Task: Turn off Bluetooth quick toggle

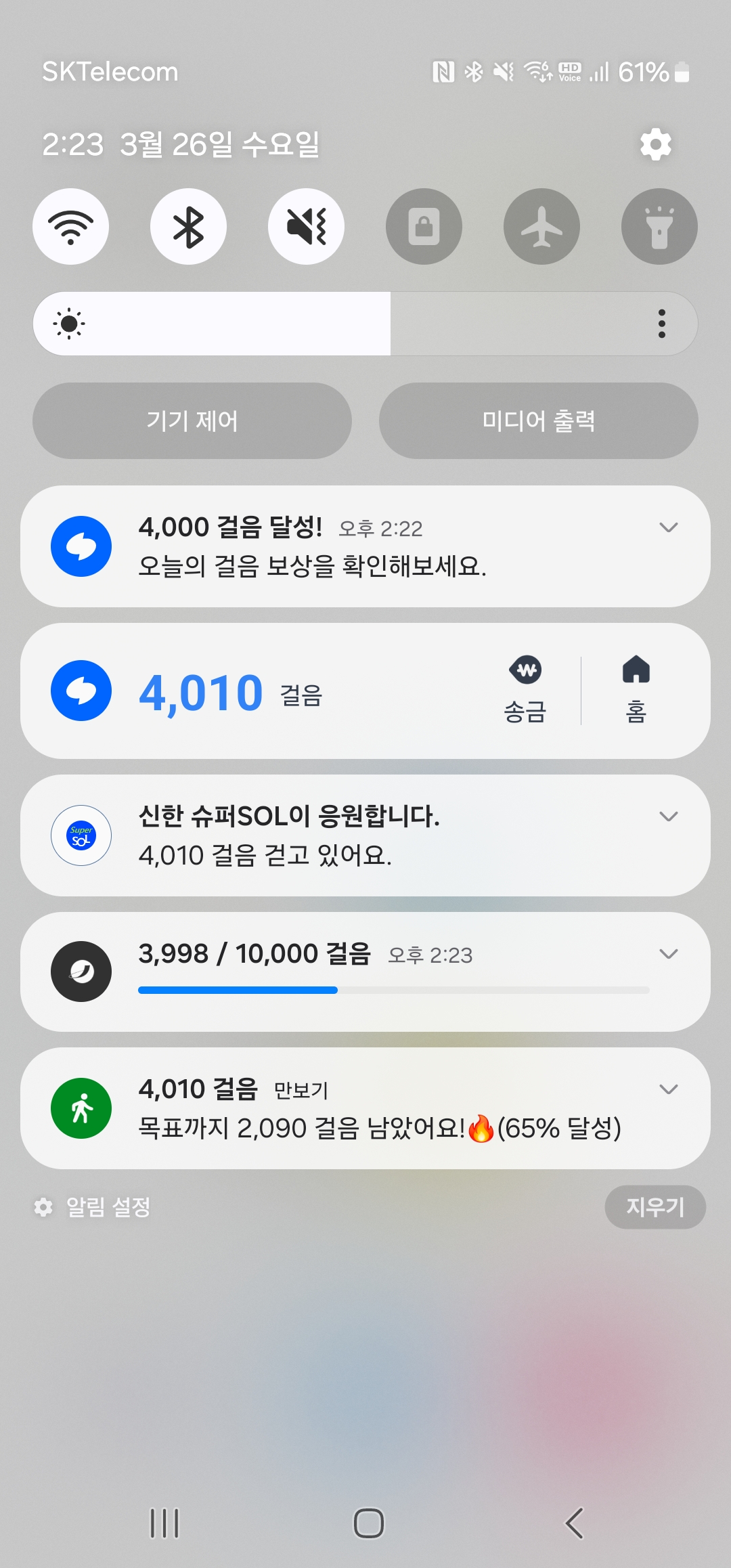Action: coord(189,227)
